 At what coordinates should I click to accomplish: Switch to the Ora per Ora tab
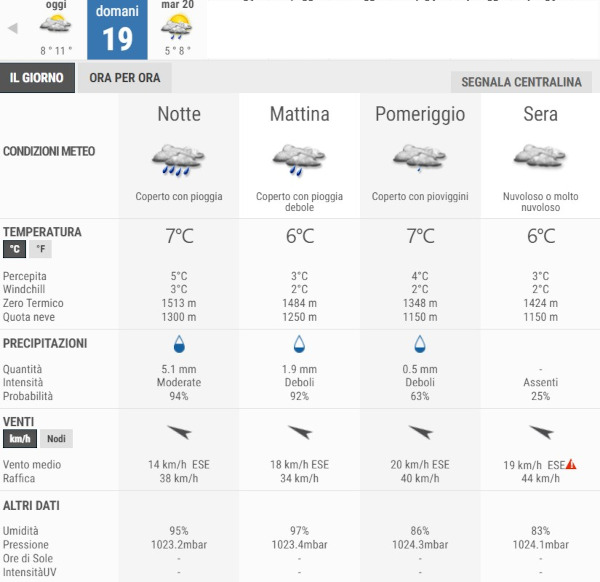(124, 78)
